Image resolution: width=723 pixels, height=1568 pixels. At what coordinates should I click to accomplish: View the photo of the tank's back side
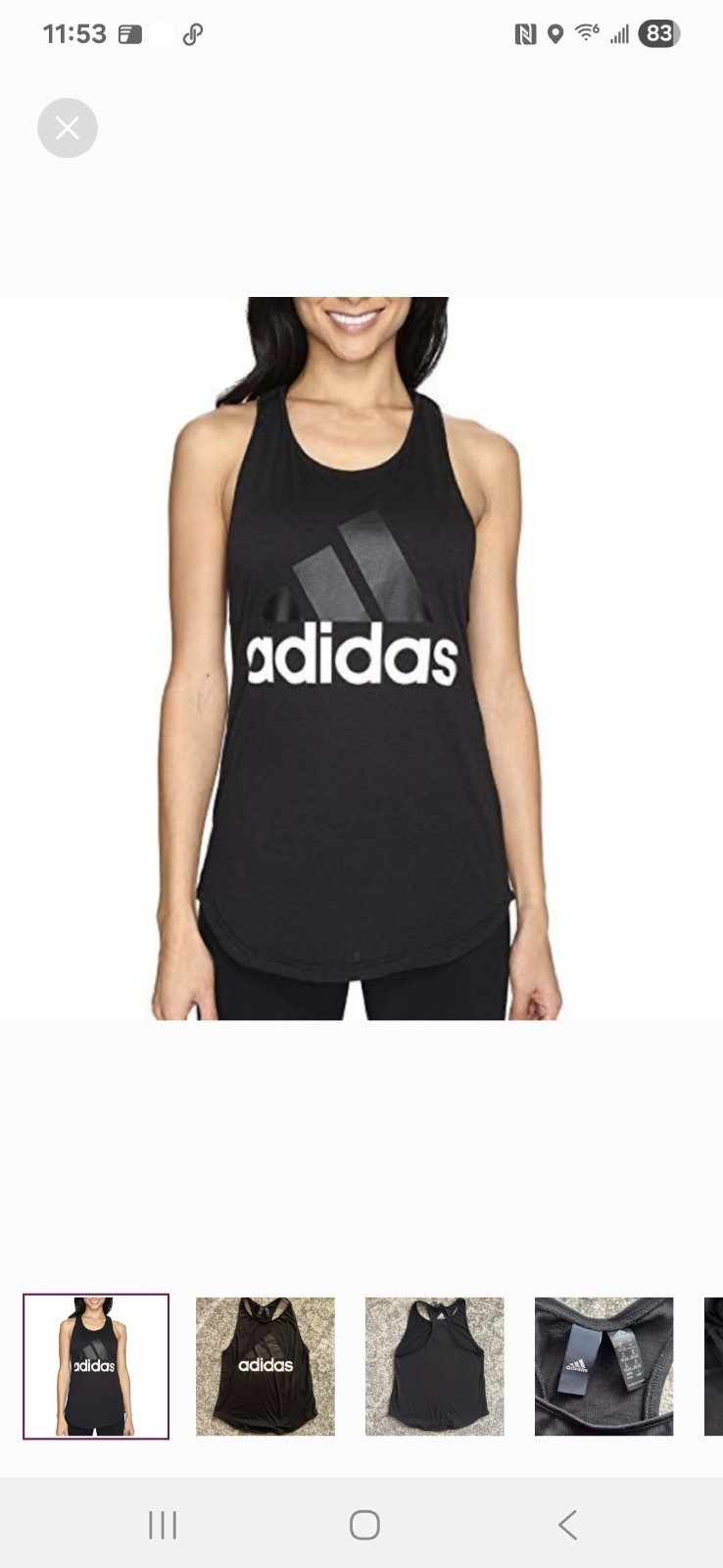(435, 1366)
